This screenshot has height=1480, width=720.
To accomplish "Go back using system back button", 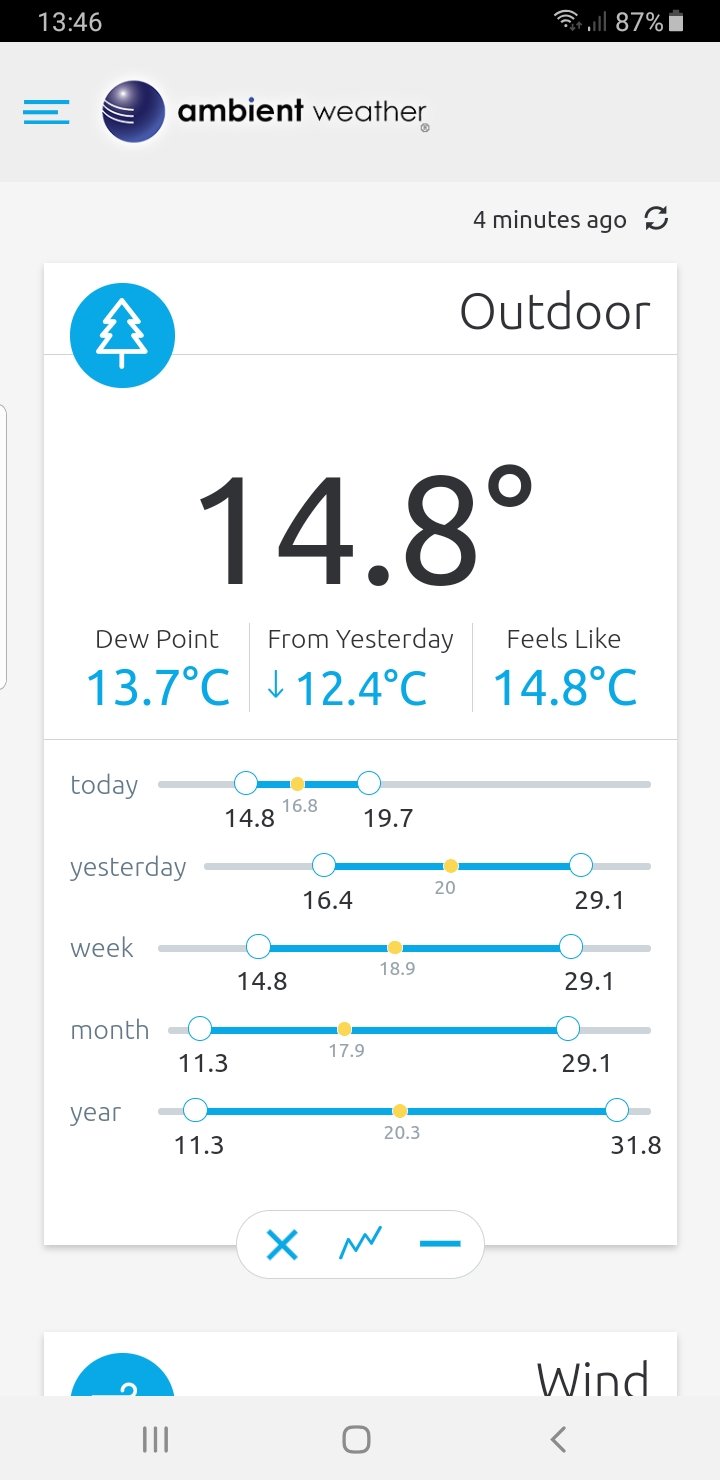I will (x=559, y=1439).
